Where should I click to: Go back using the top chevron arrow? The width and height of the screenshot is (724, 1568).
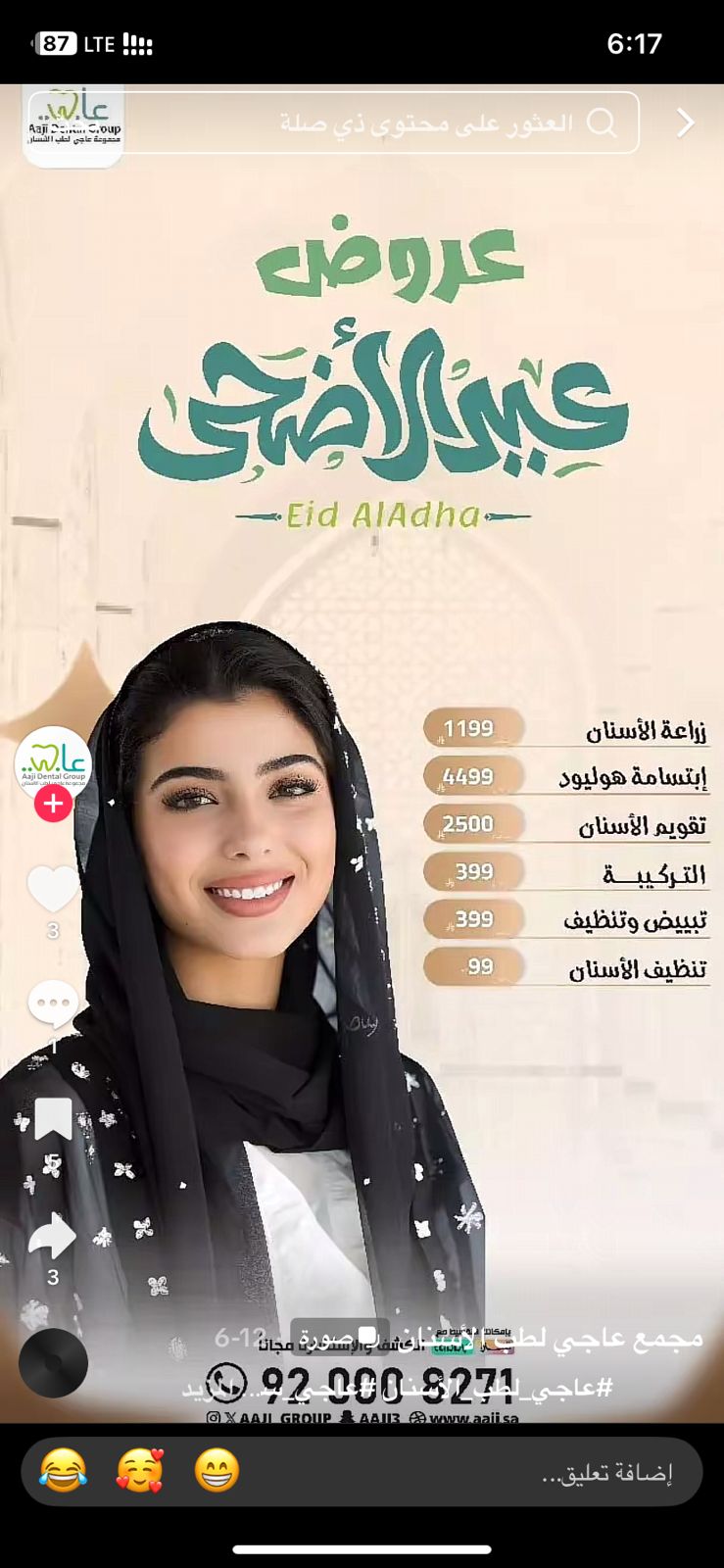point(685,123)
